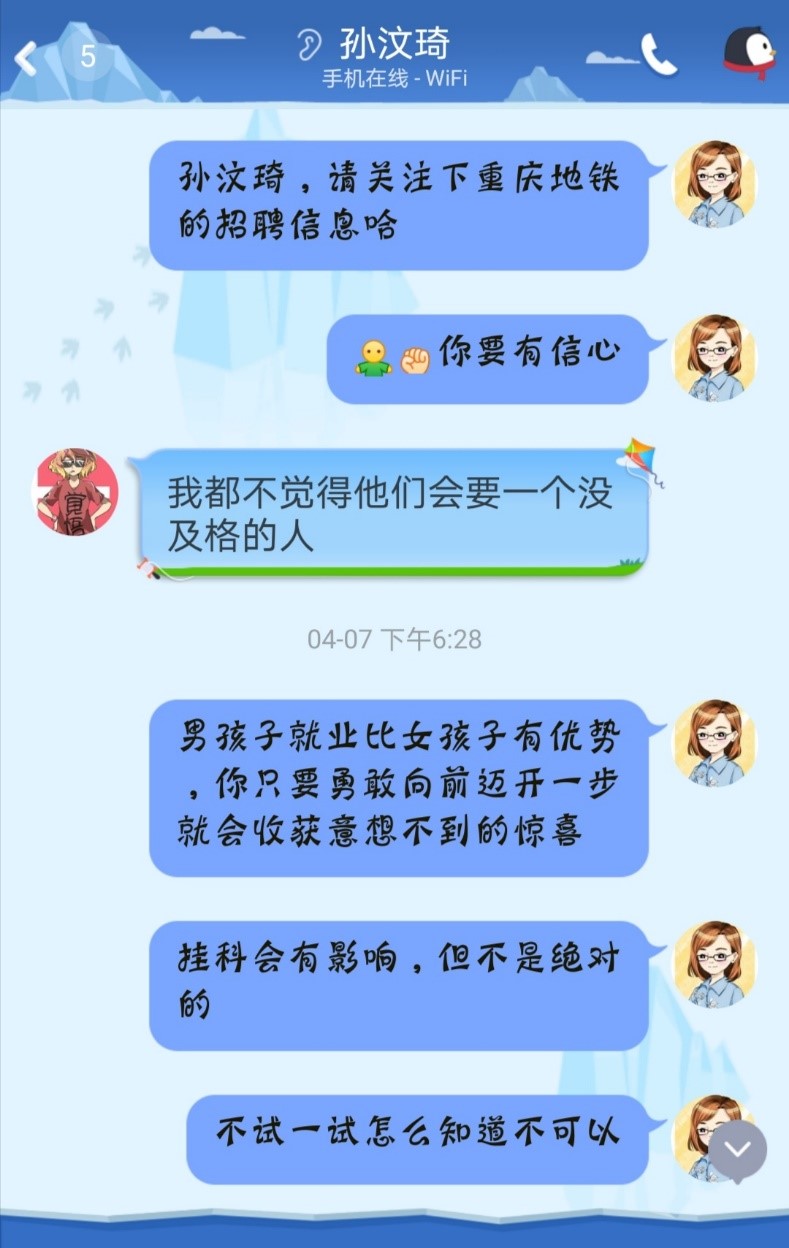Tap avatar beside 挂科会有影响 message
This screenshot has width=789, height=1248.
(714, 963)
